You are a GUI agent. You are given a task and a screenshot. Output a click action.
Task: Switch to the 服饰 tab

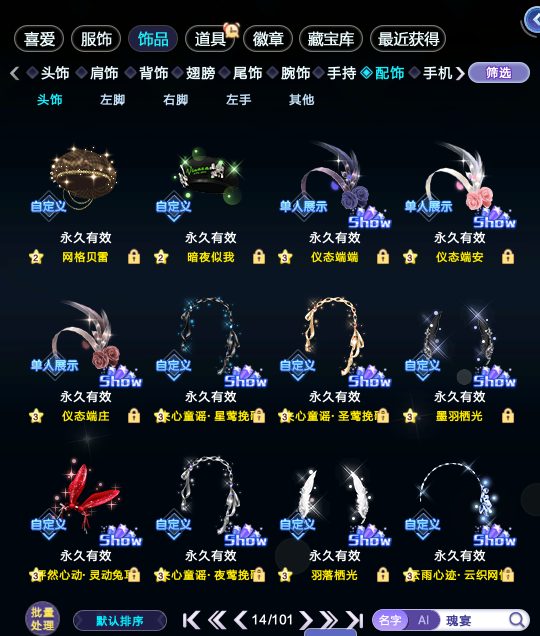click(96, 39)
